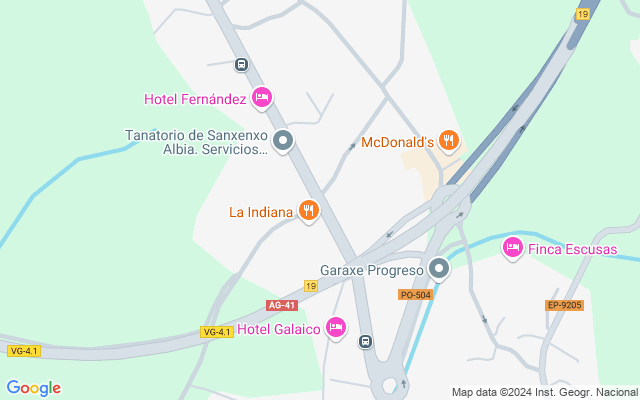Tap the Hotel Galaico marker
Viewport: 640px width, 400px height.
(336, 328)
